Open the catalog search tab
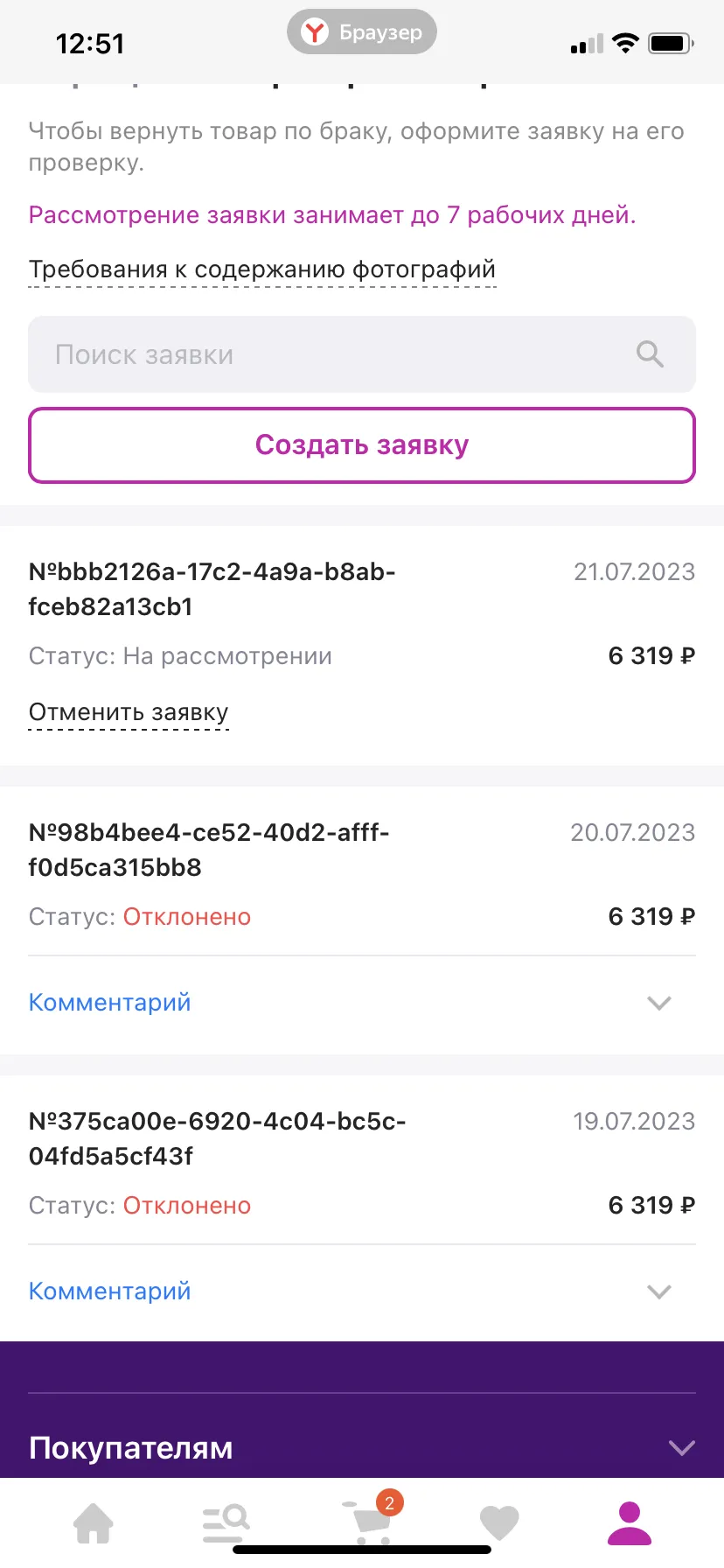The height and width of the screenshot is (1568, 724). pyautogui.click(x=226, y=1522)
